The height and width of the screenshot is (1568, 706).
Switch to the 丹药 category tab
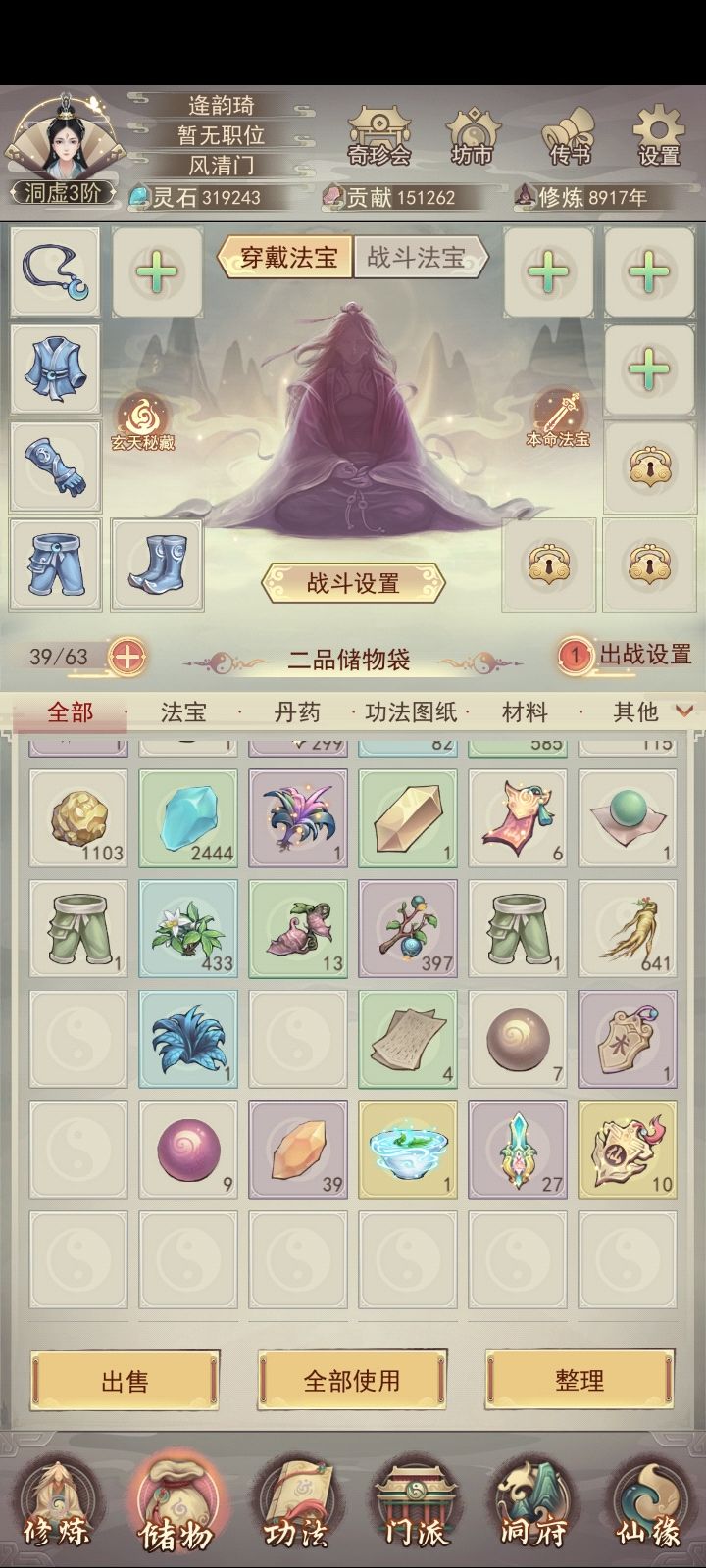coord(299,712)
